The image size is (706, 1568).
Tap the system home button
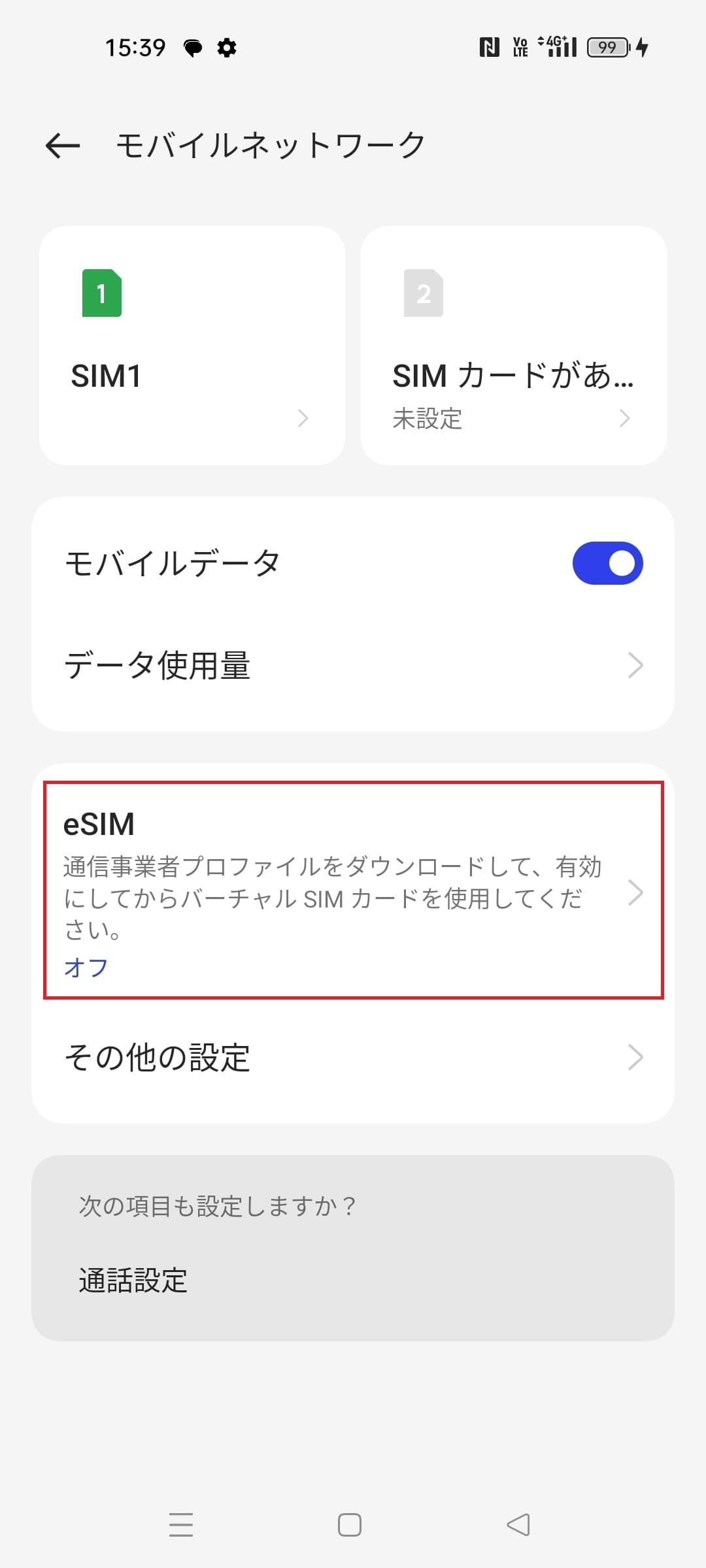(350, 1525)
